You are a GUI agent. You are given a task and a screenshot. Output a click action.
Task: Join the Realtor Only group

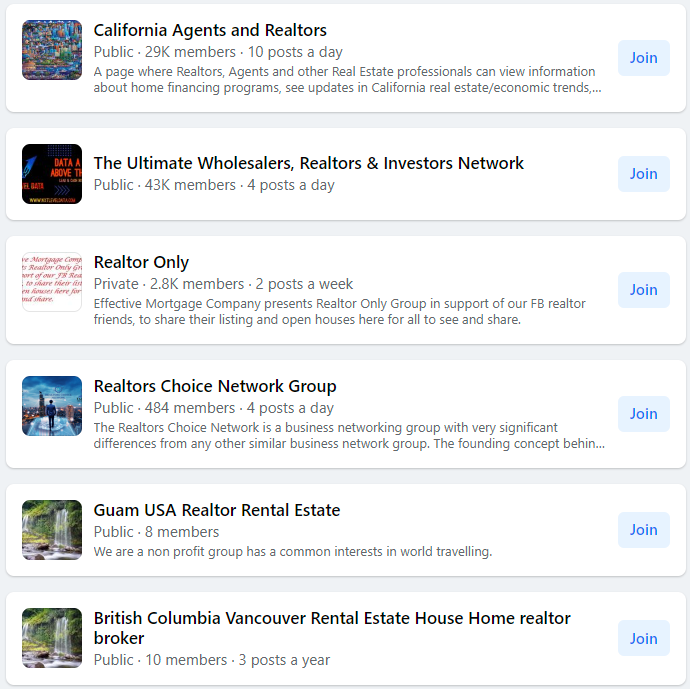click(643, 290)
